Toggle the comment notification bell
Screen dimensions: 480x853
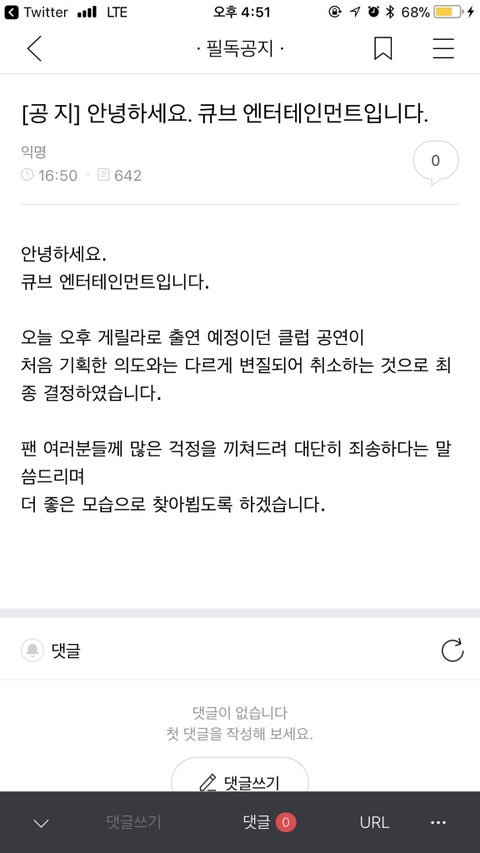pos(33,650)
